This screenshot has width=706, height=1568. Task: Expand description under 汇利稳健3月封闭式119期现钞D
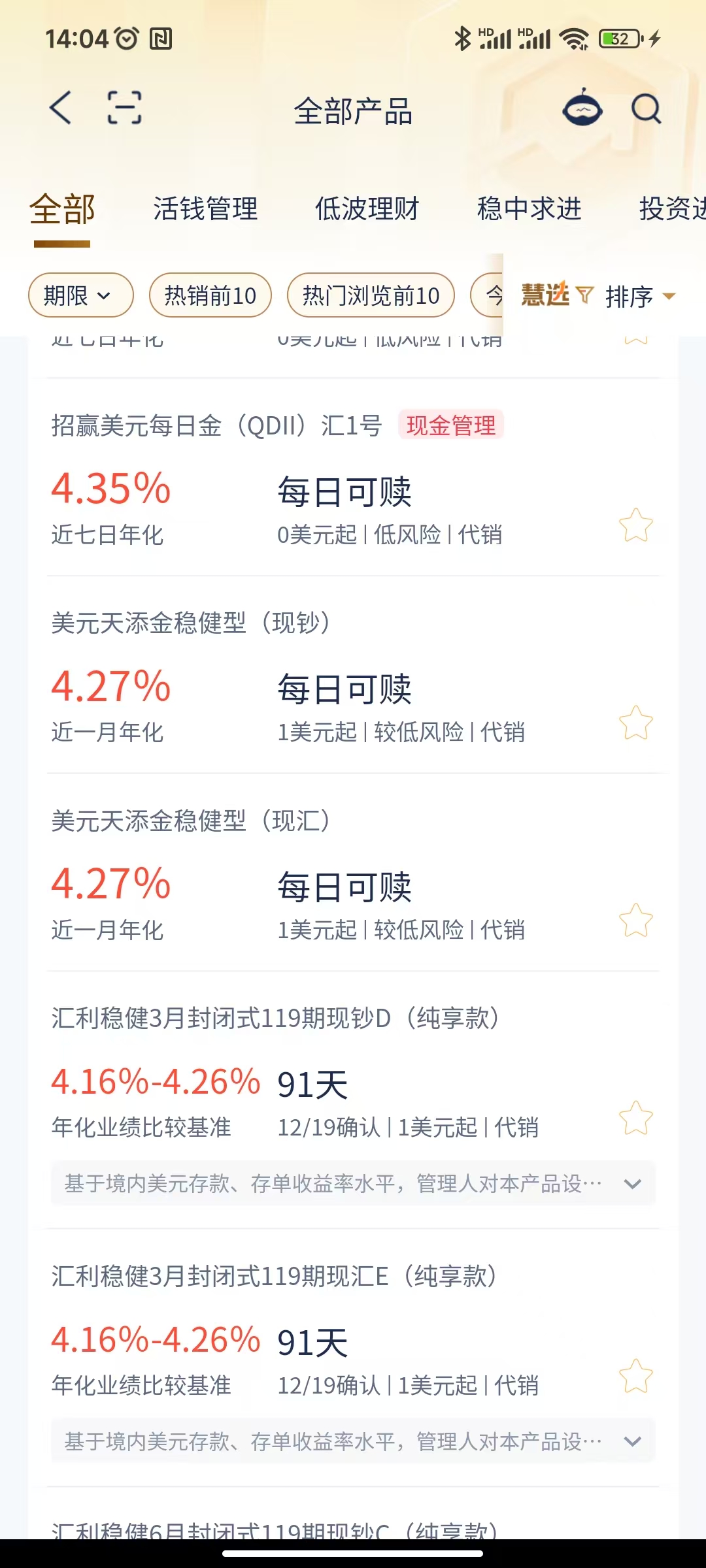[632, 1184]
